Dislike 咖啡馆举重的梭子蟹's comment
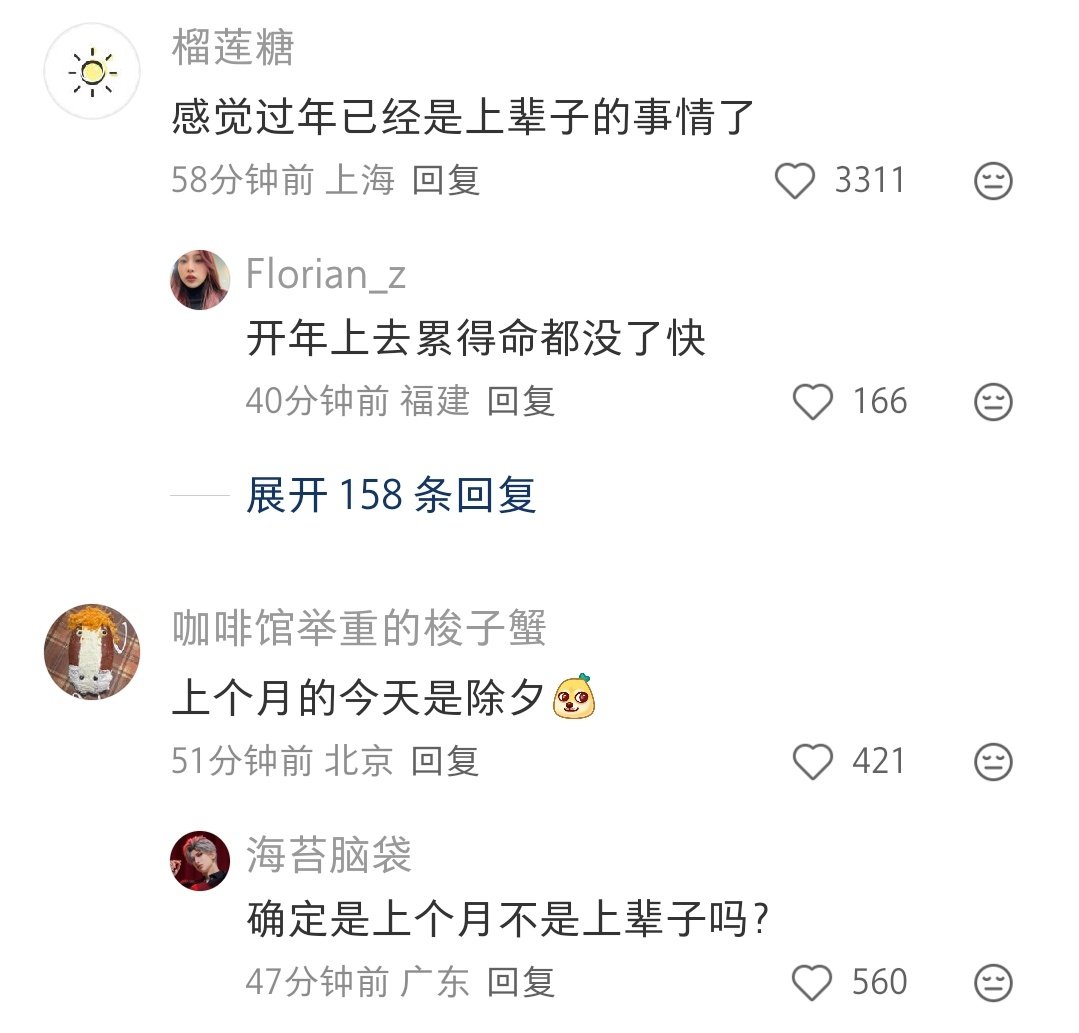The width and height of the screenshot is (1079, 1033). click(x=993, y=762)
